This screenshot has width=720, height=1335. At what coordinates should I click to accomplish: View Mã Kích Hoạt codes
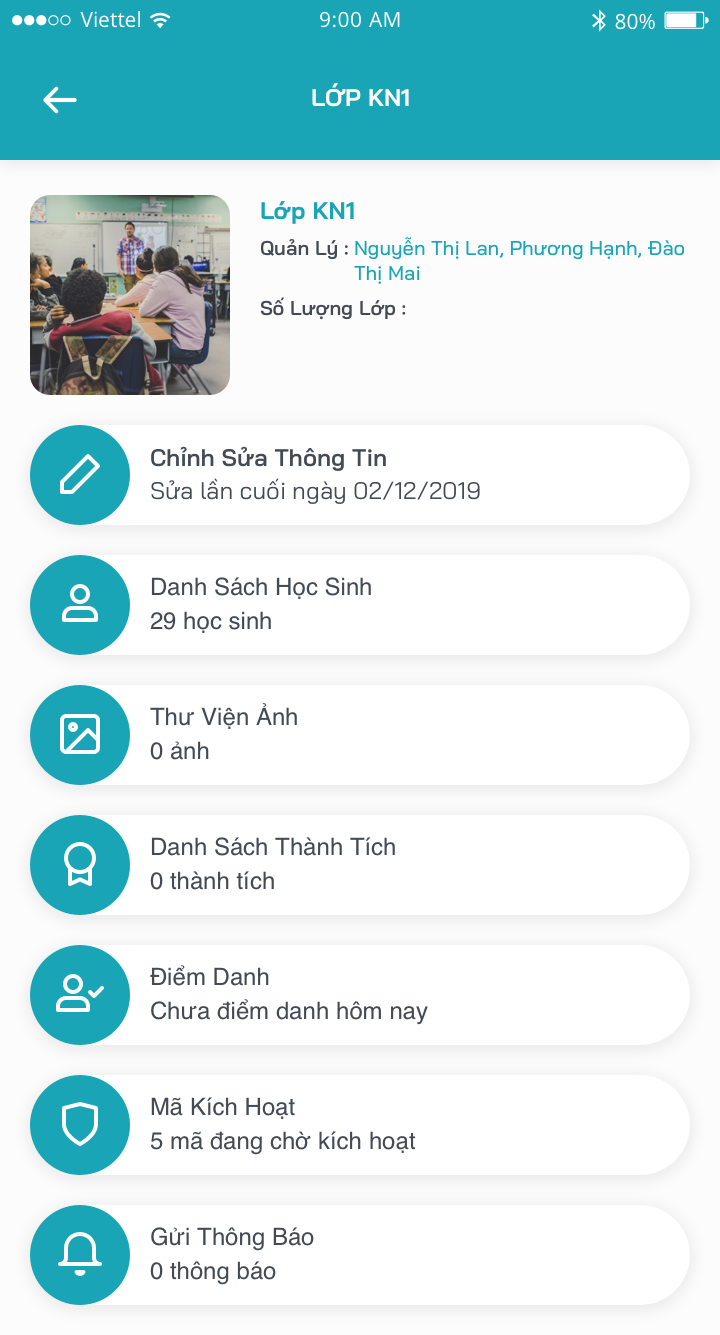click(360, 1125)
